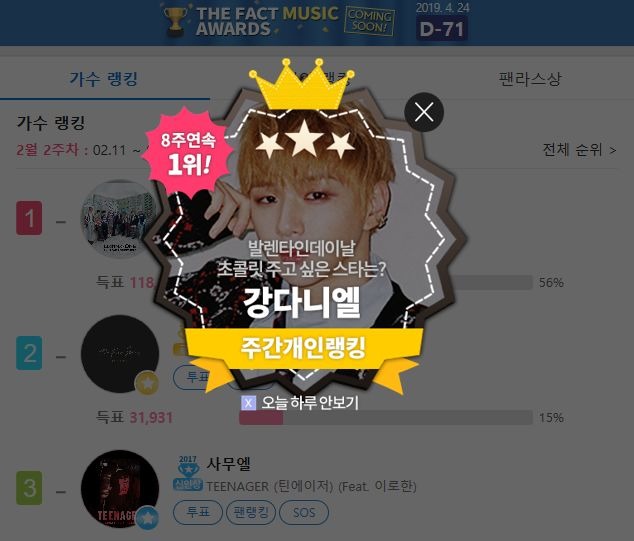Tap SOS button for 사무엘
634x541 pixels.
click(303, 513)
